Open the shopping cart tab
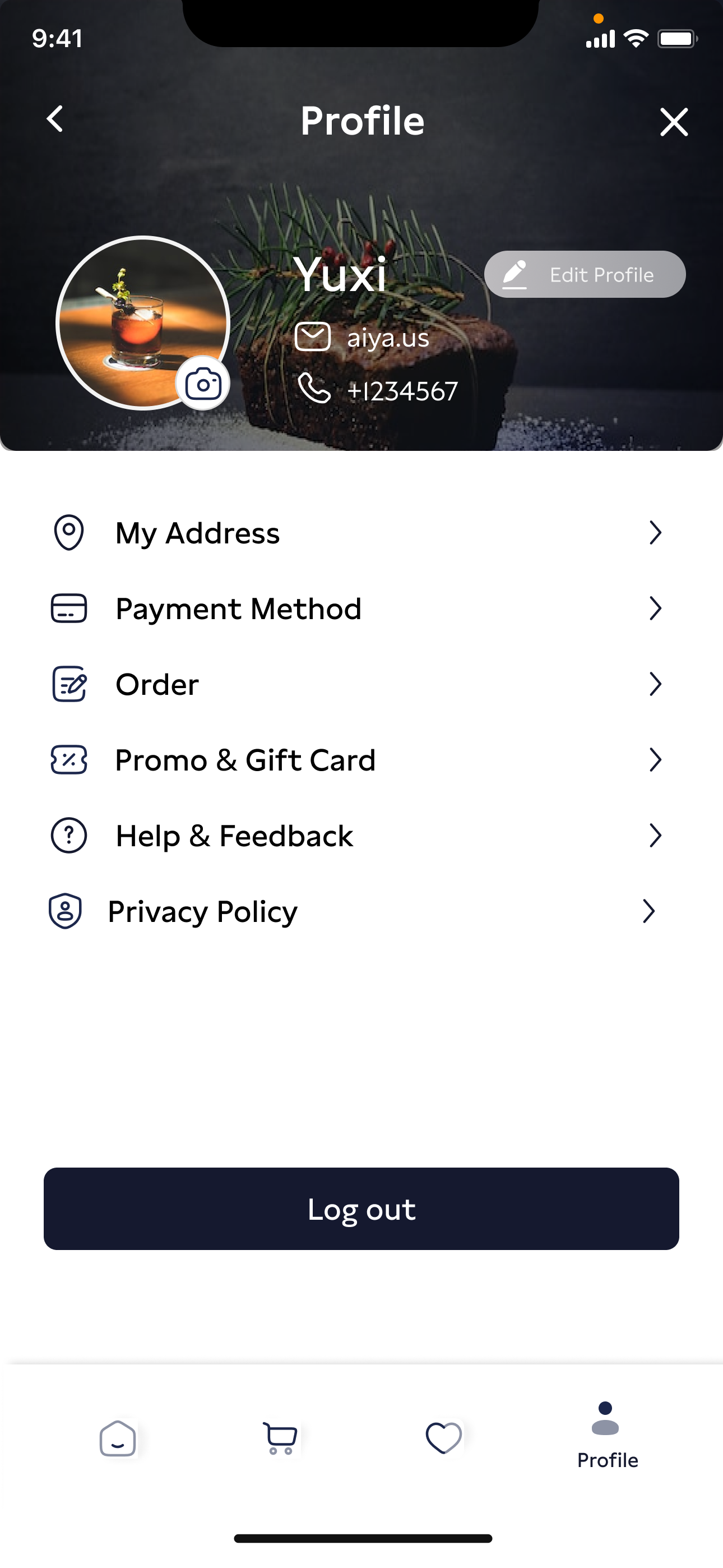This screenshot has height=1568, width=723. coord(280,1438)
